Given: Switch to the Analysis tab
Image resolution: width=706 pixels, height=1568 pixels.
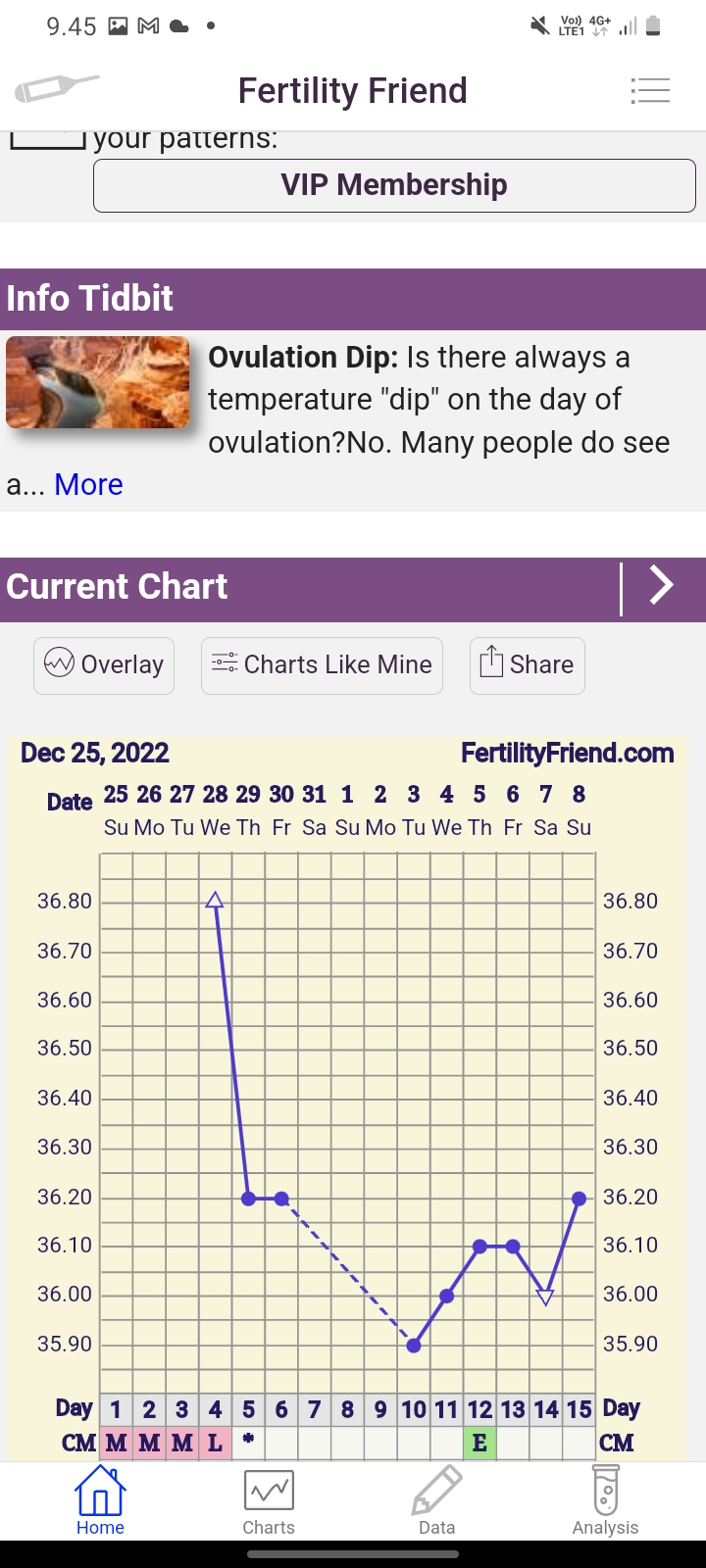Looking at the screenshot, I should click(605, 1500).
